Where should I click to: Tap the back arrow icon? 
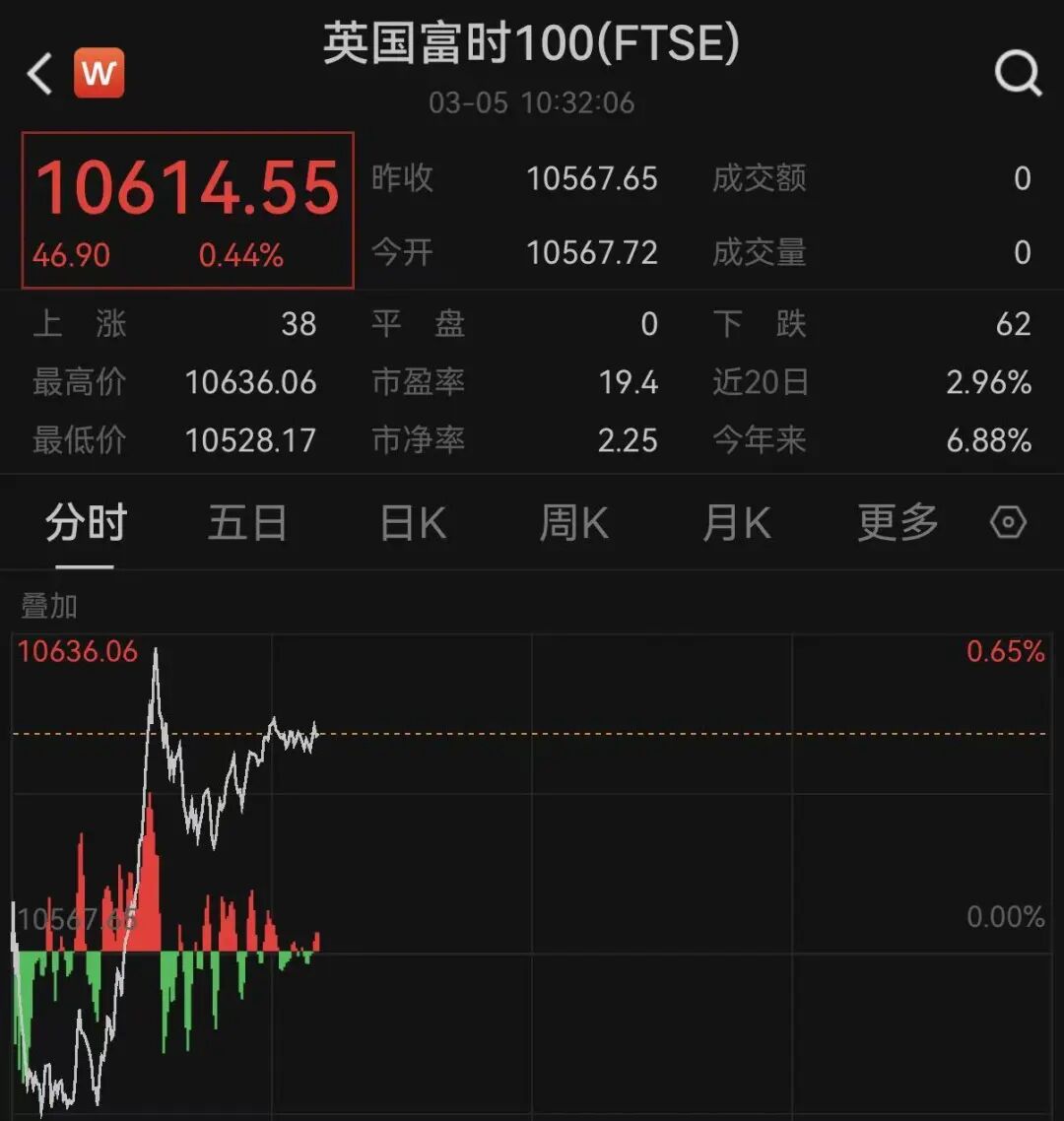click(39, 72)
